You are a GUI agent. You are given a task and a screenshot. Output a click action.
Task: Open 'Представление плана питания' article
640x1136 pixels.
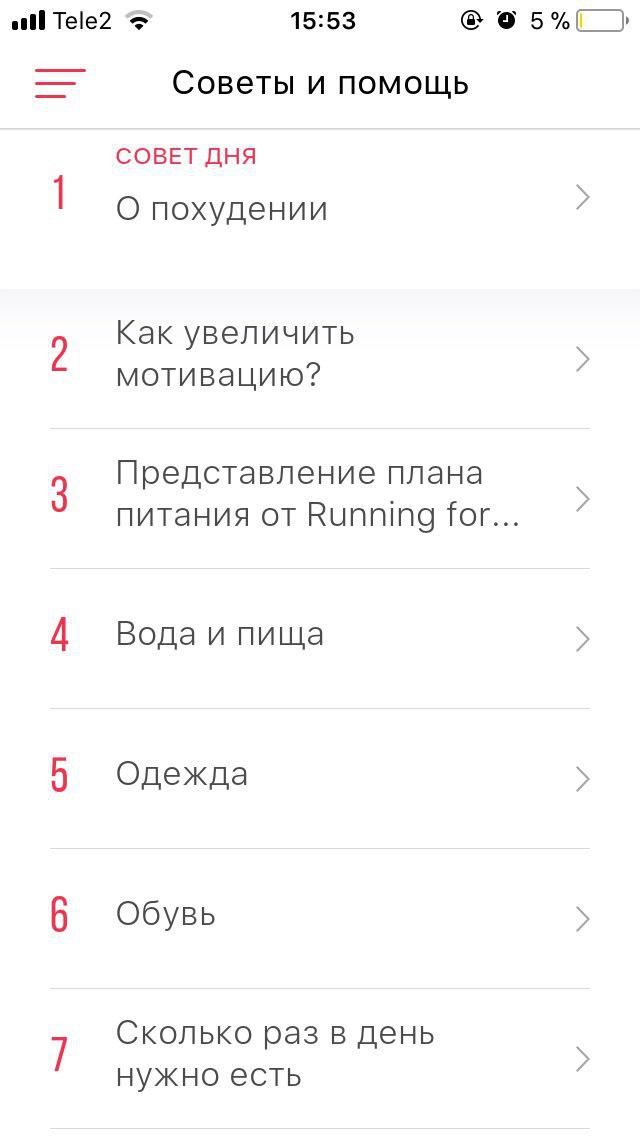(320, 495)
